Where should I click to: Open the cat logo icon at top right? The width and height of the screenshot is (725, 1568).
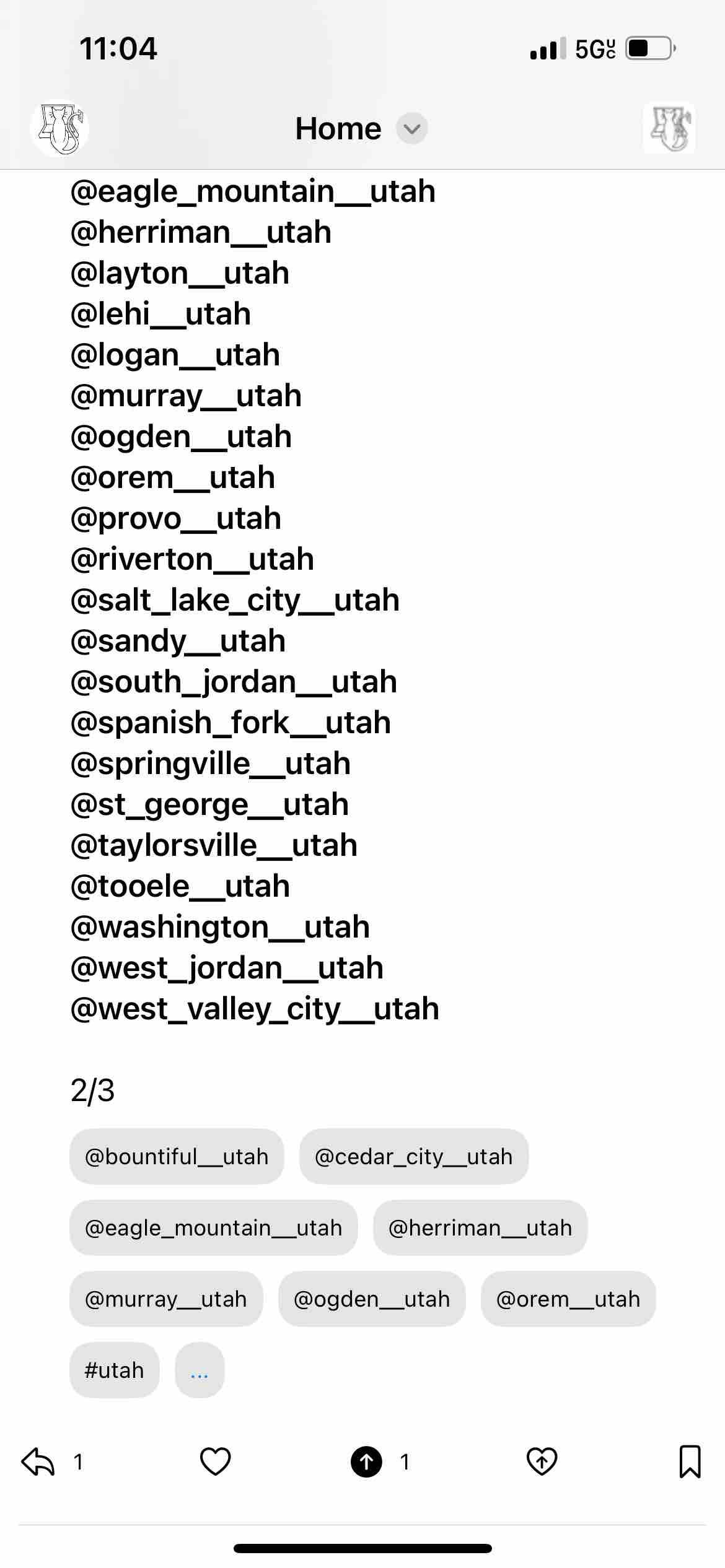(x=669, y=128)
